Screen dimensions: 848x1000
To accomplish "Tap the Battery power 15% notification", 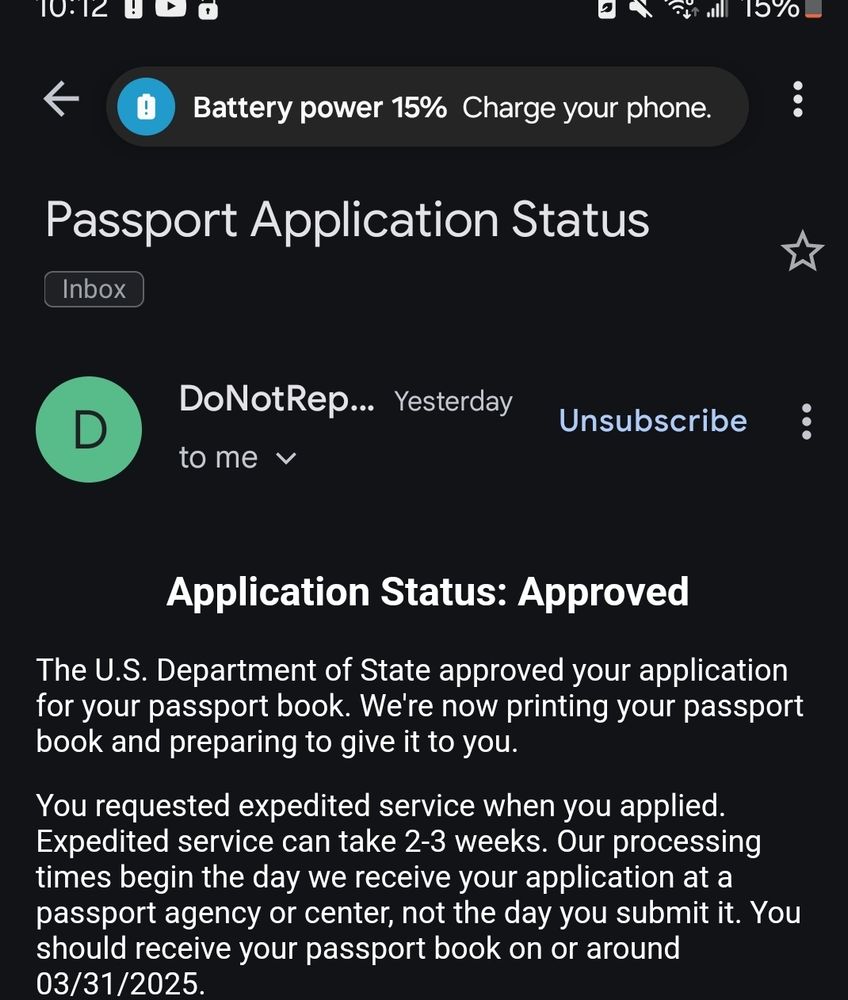I will pos(428,107).
